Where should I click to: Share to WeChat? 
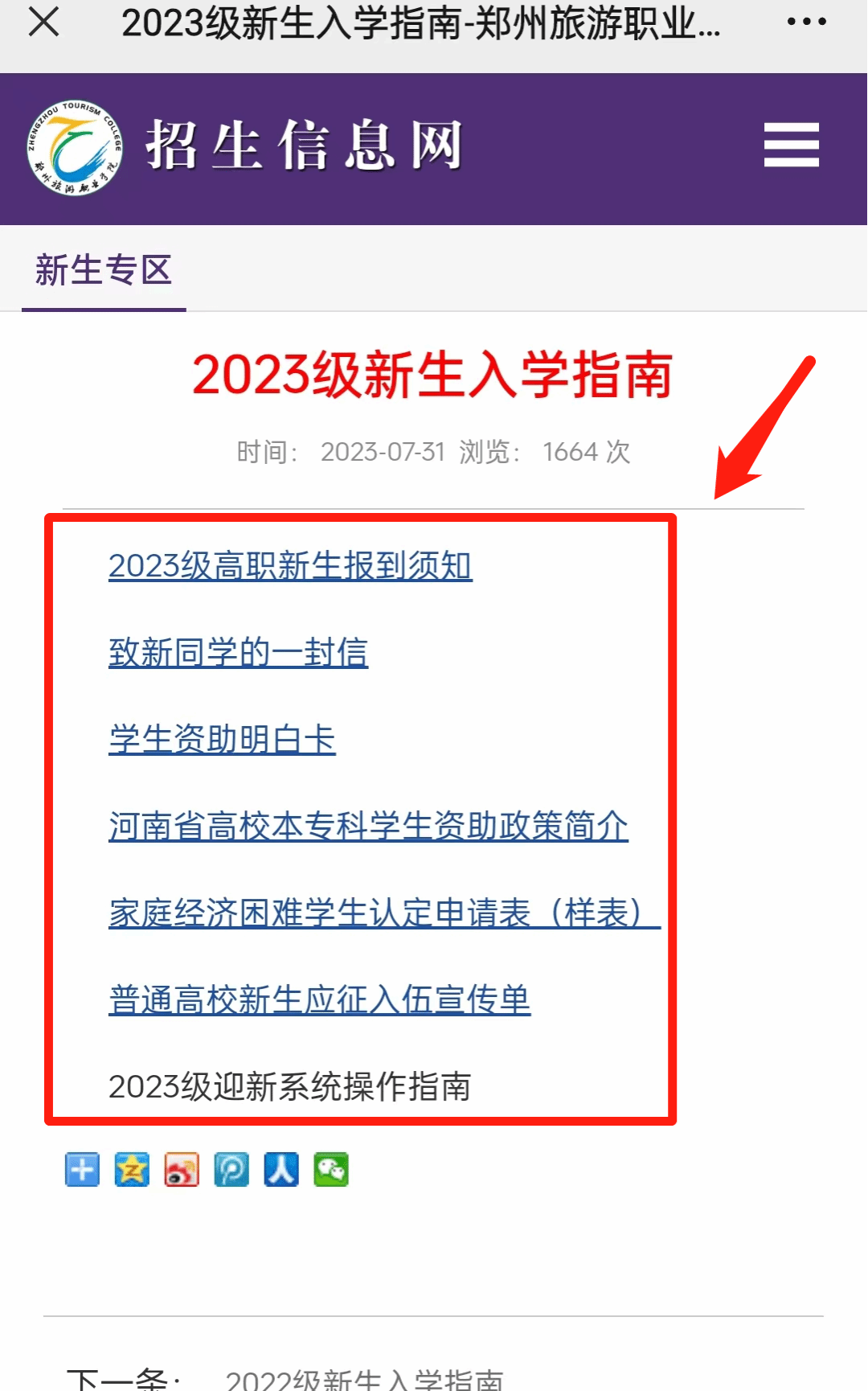[x=331, y=1170]
